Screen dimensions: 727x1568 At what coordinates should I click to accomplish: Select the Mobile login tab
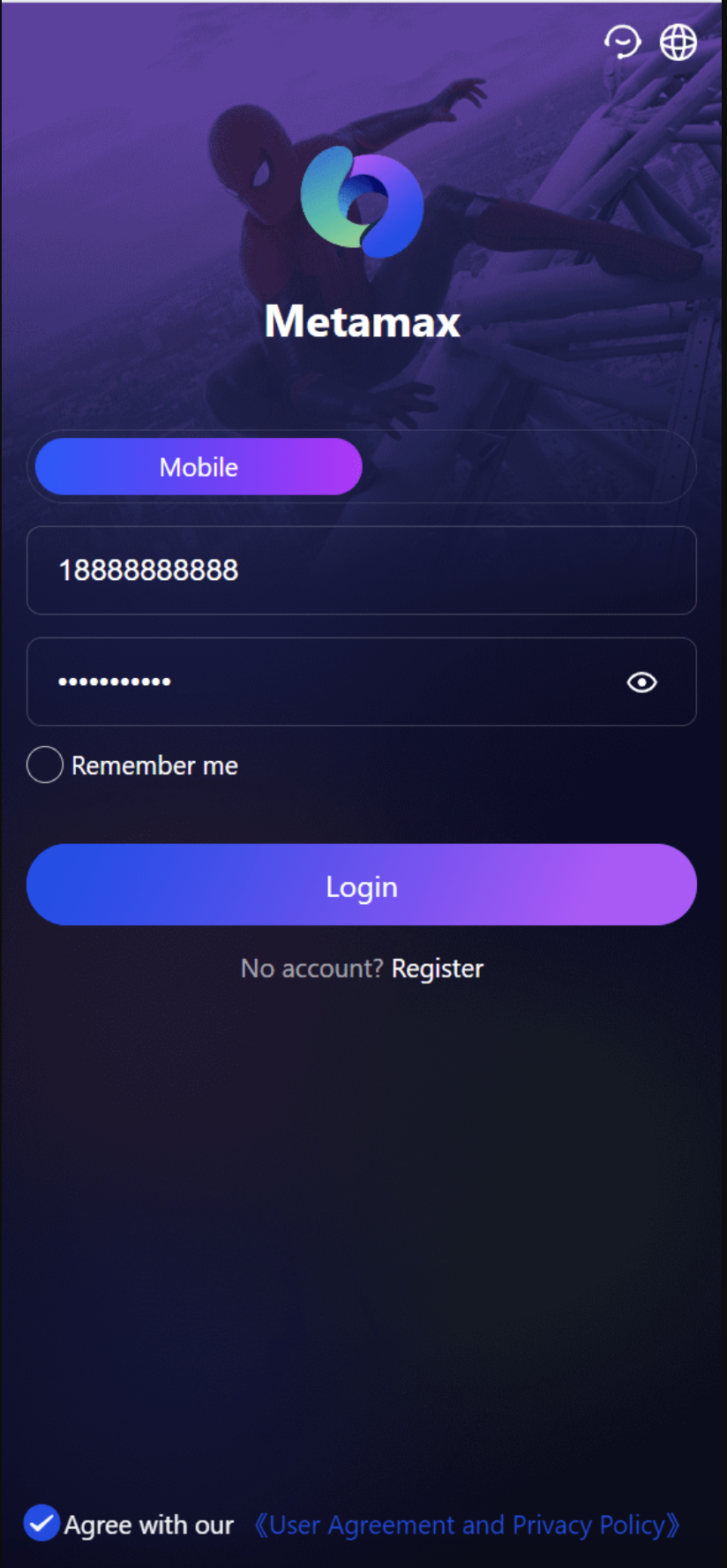[199, 467]
